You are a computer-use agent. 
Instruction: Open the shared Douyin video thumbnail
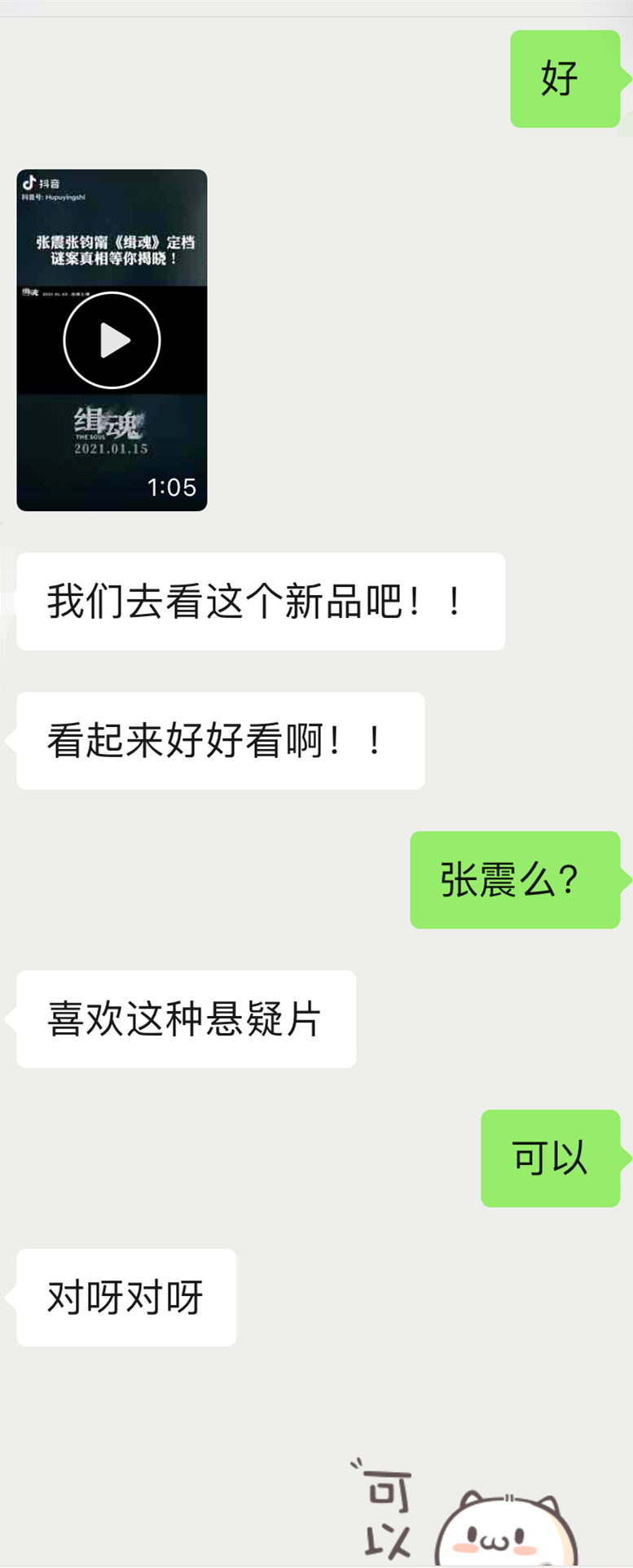click(112, 339)
